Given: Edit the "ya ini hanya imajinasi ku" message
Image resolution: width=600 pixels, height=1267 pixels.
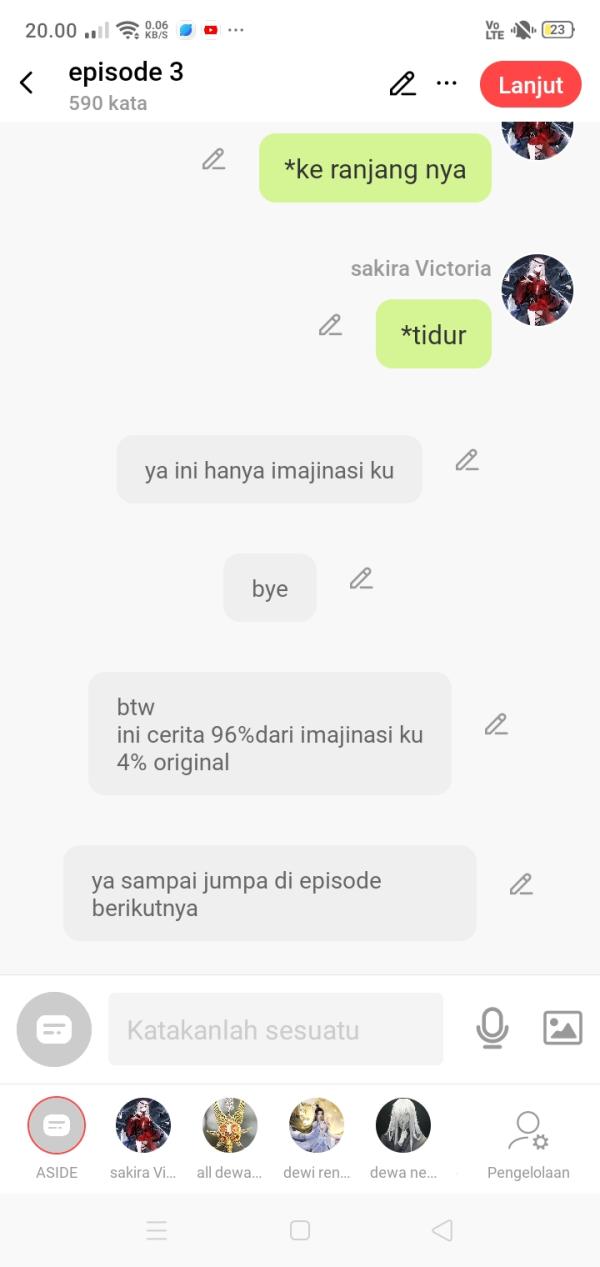Looking at the screenshot, I should tap(466, 460).
